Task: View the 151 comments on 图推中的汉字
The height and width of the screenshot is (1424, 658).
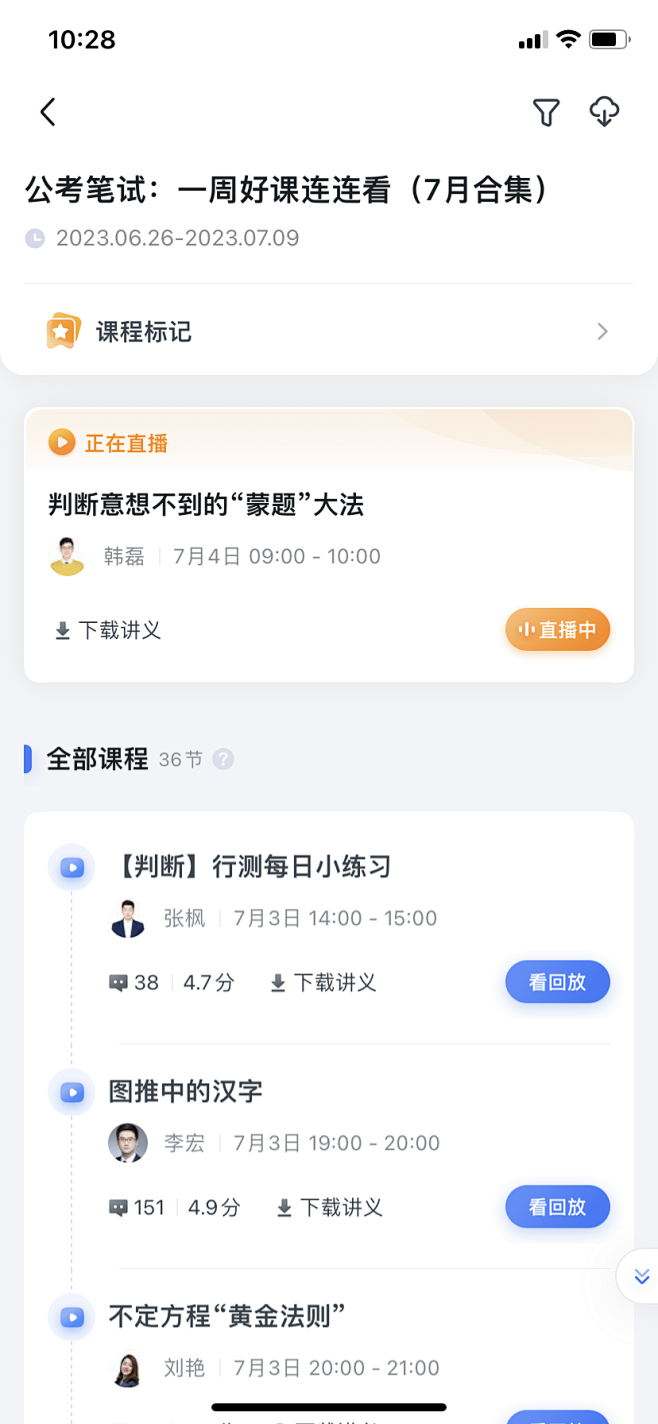Action: click(136, 1208)
